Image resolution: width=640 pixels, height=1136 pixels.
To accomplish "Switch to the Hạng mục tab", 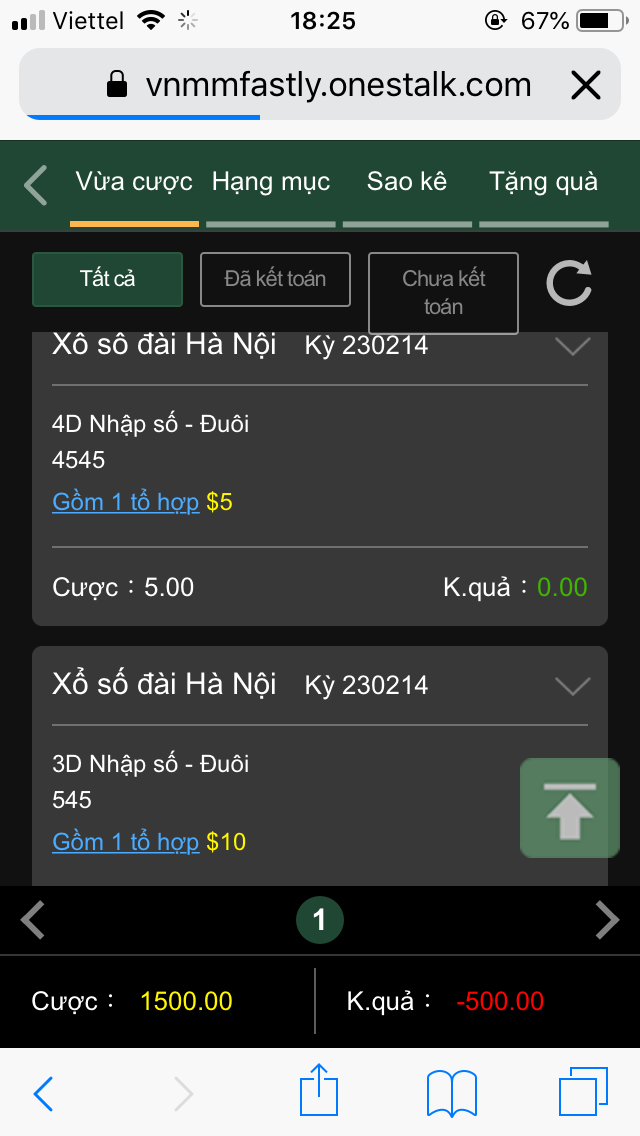I will (x=270, y=181).
